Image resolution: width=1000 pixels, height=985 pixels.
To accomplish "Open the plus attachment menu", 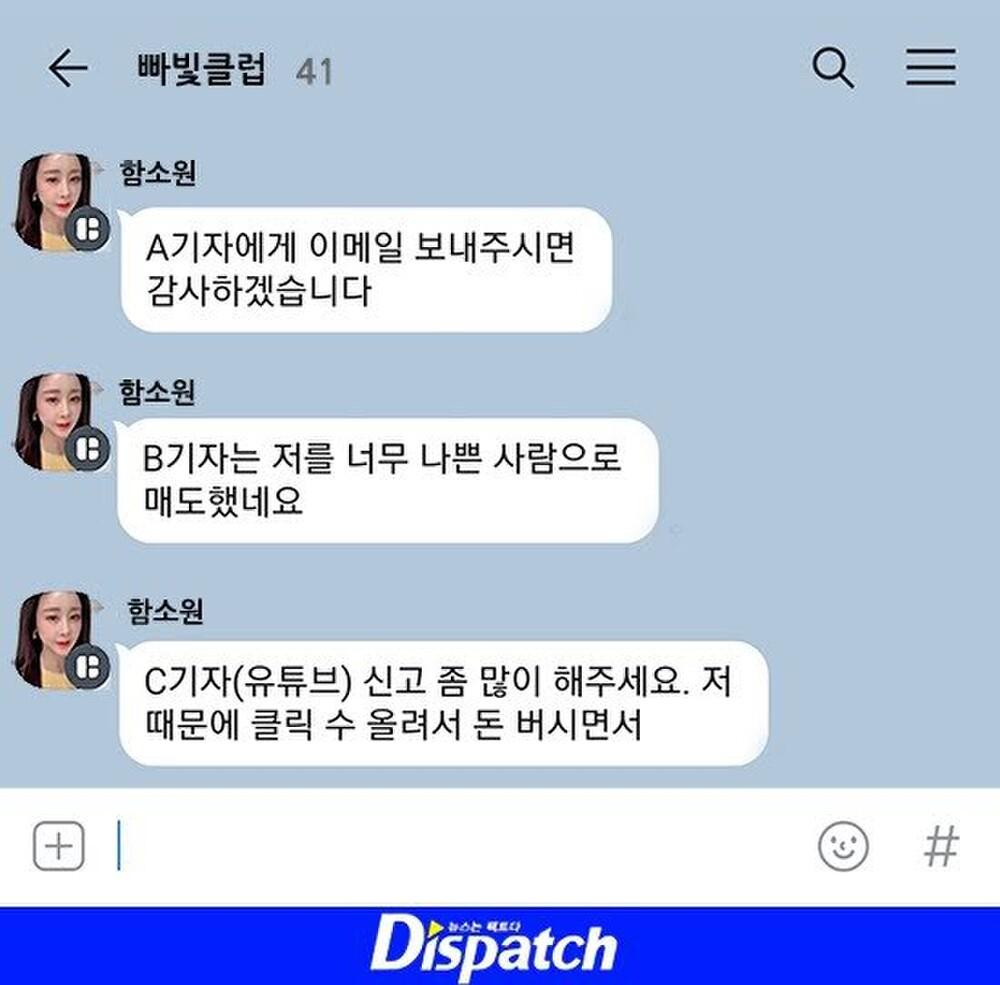I will click(x=59, y=846).
